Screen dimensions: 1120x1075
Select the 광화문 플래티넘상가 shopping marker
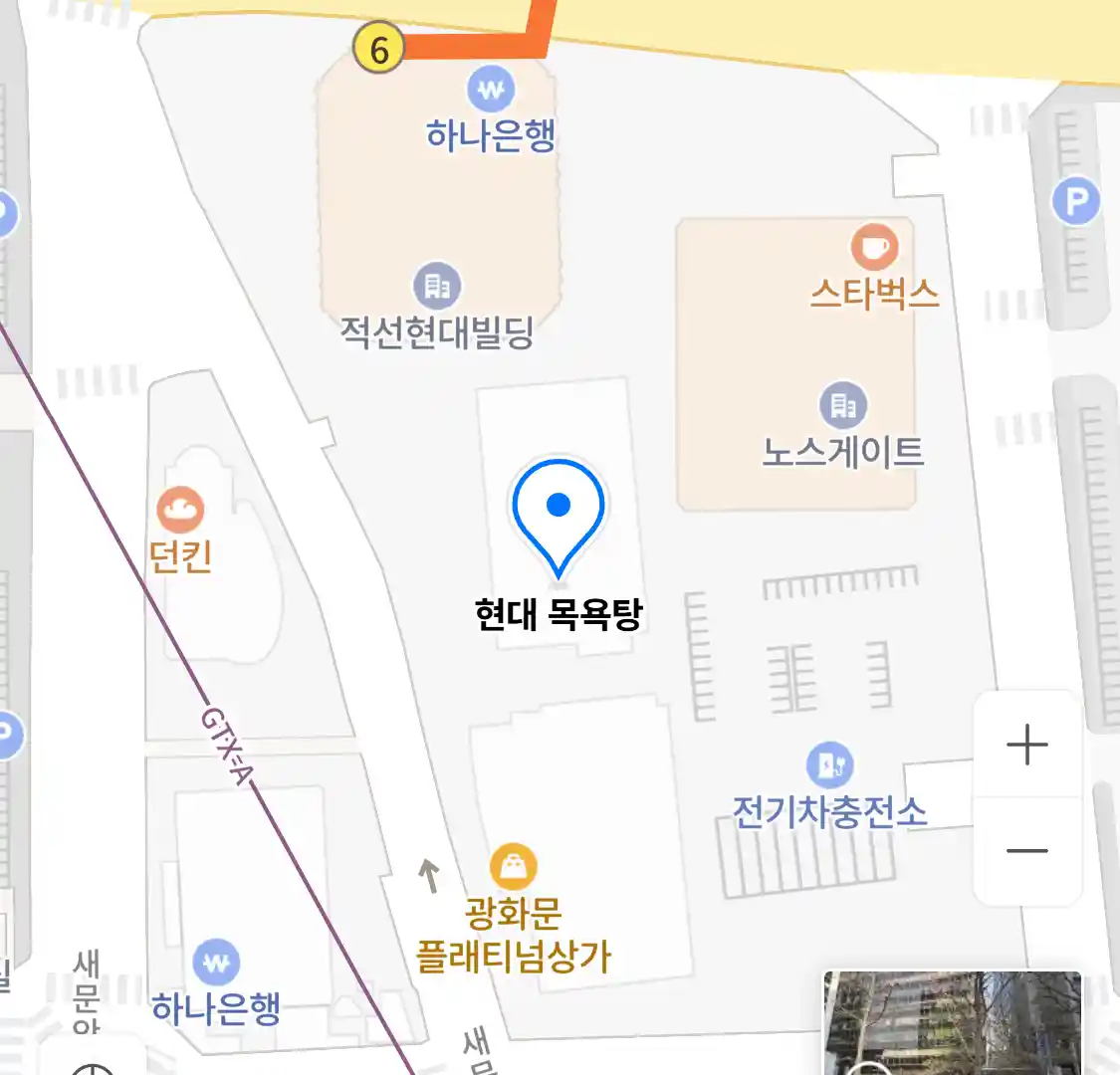(x=513, y=867)
